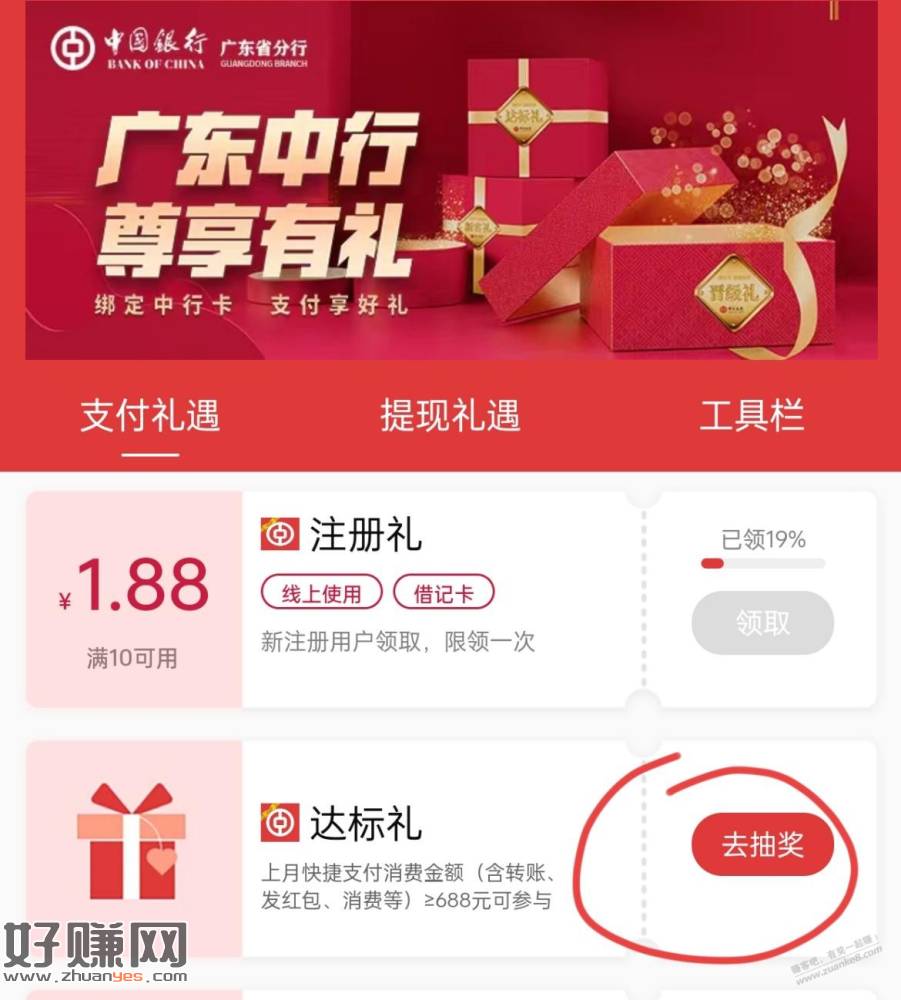The width and height of the screenshot is (901, 1000).
Task: Select the 工具栏 tab
Action: pyautogui.click(x=751, y=416)
